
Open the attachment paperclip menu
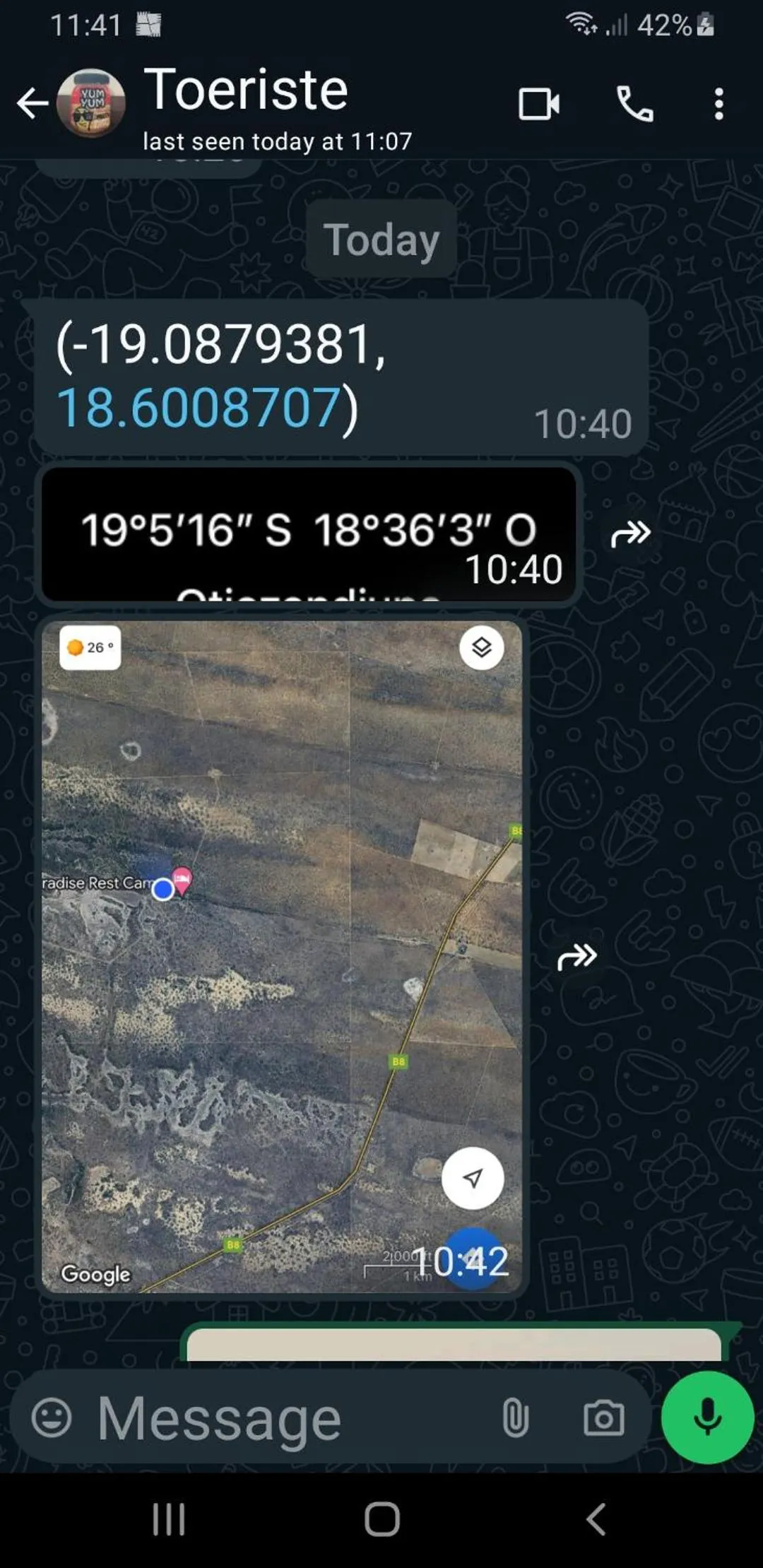515,1417
